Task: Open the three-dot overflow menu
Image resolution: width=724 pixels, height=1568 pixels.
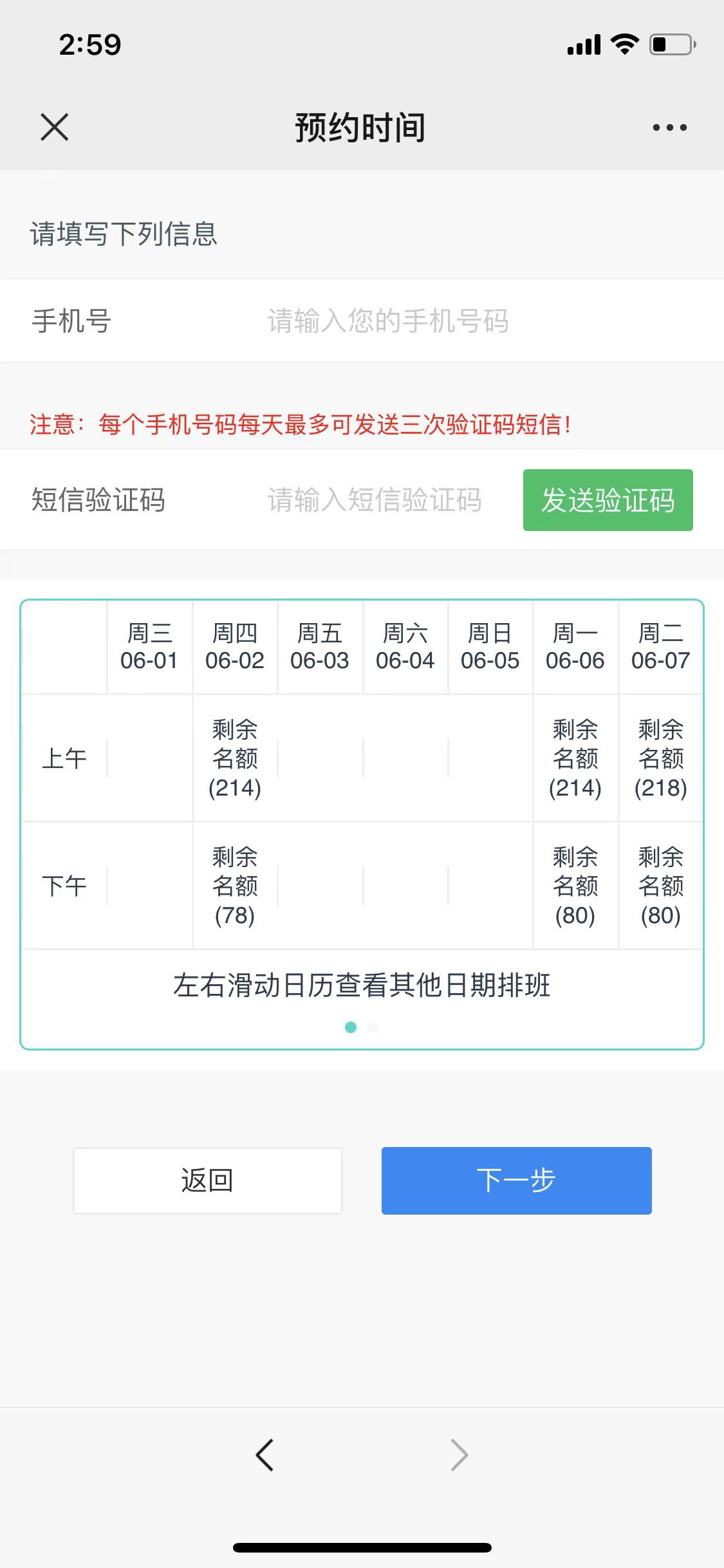Action: point(669,127)
